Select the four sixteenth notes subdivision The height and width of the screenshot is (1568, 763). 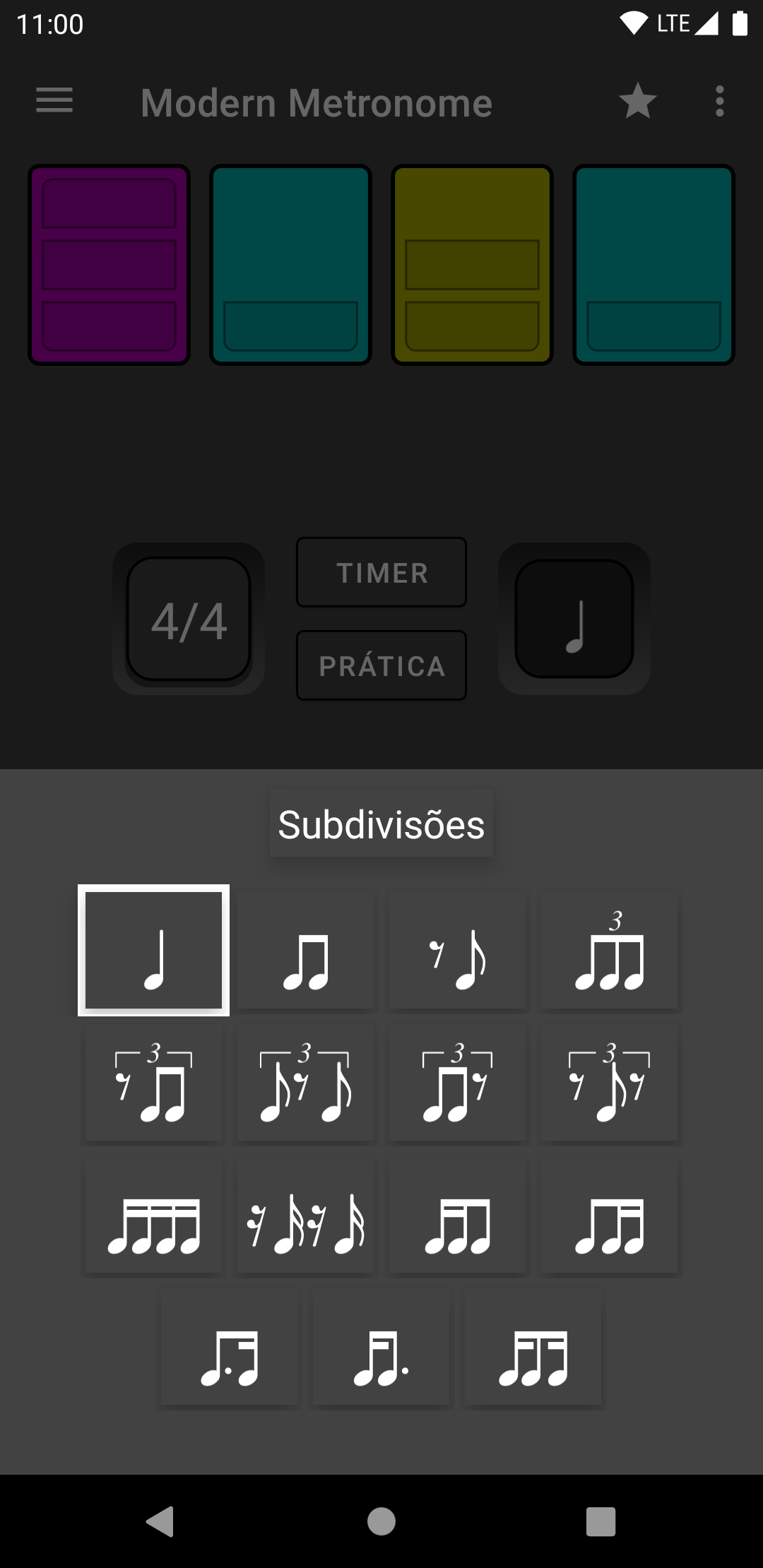[153, 1215]
